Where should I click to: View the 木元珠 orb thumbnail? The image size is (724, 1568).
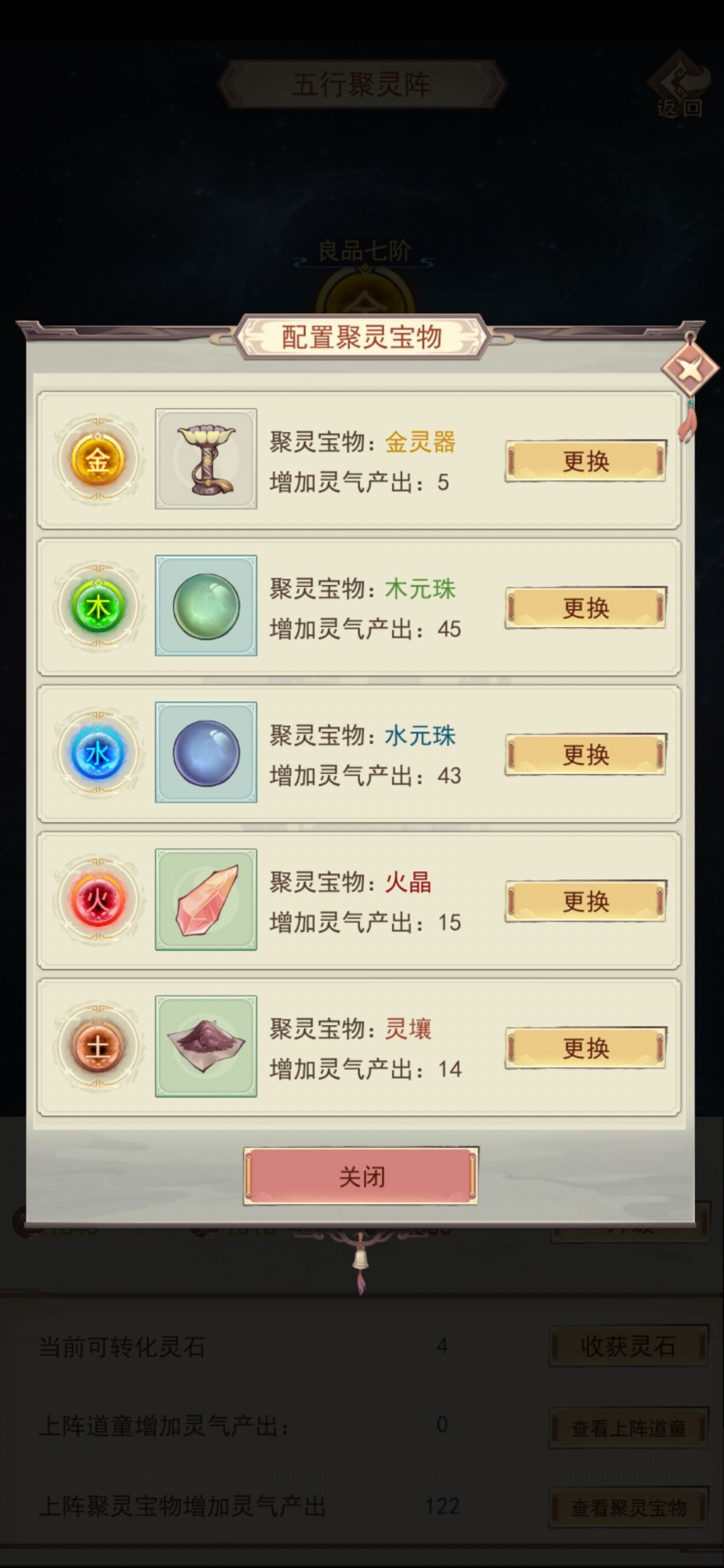tap(206, 606)
